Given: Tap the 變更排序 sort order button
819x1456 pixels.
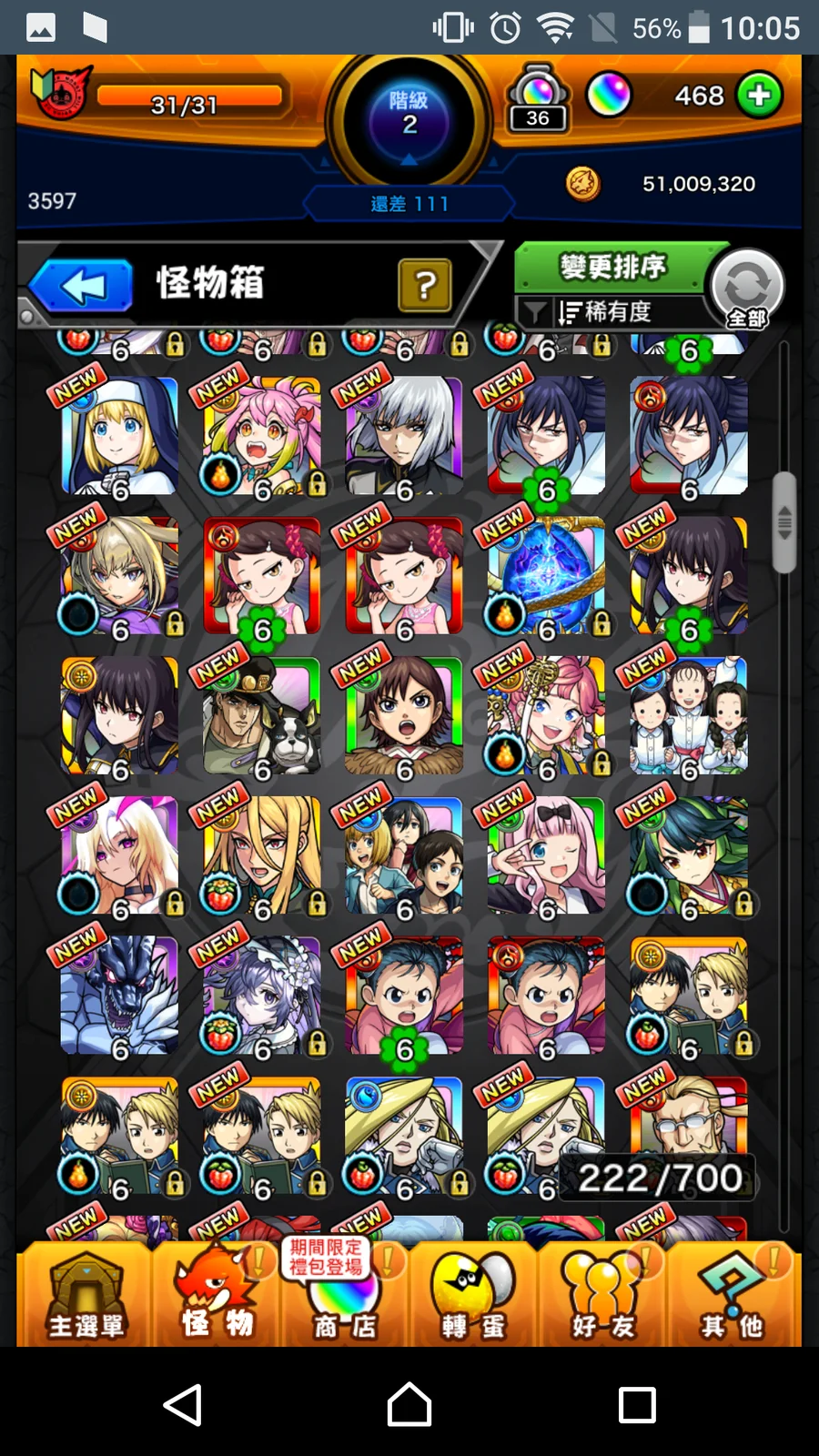Looking at the screenshot, I should coord(613,268).
